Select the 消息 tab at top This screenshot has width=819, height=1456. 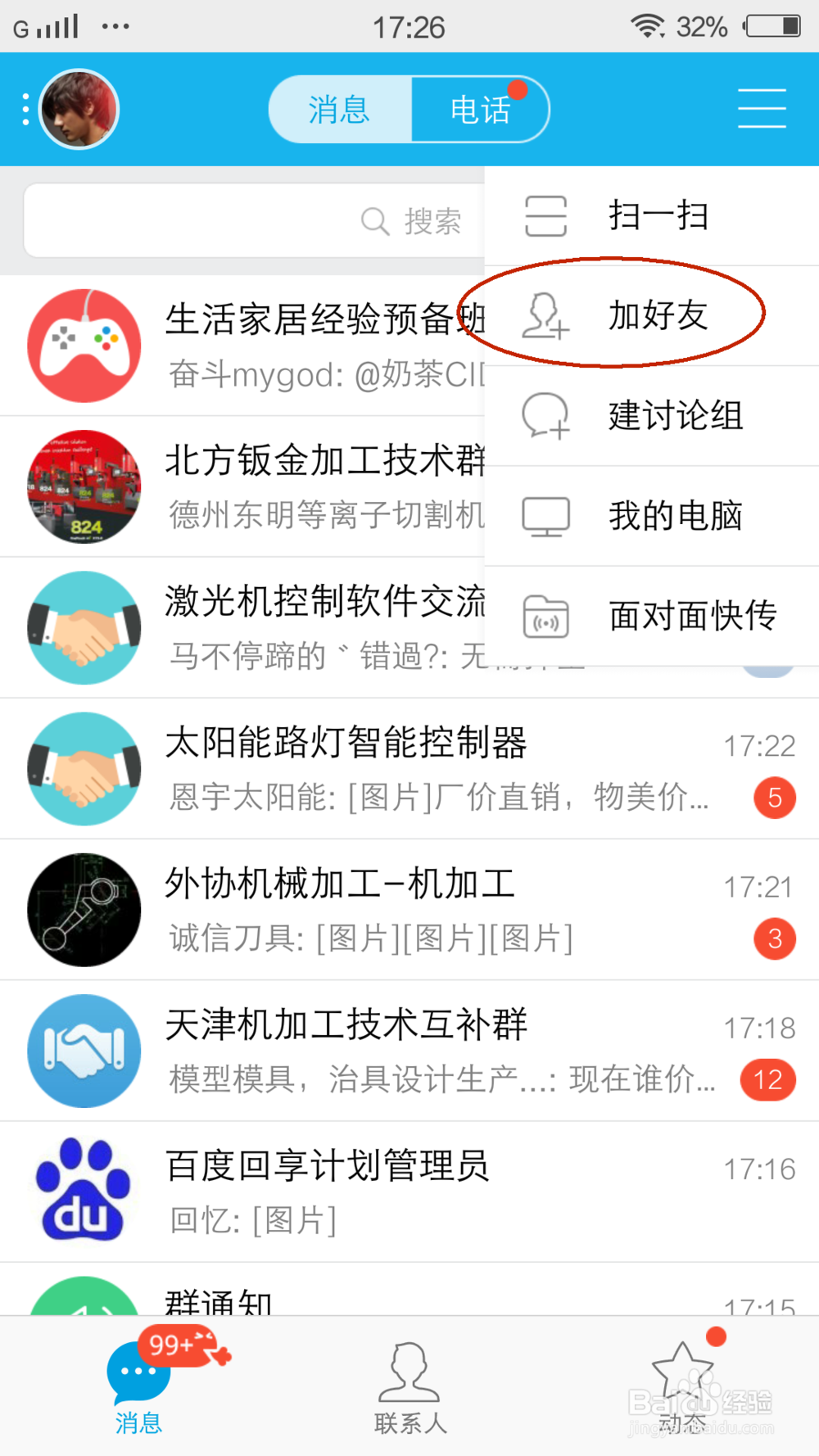click(x=338, y=109)
